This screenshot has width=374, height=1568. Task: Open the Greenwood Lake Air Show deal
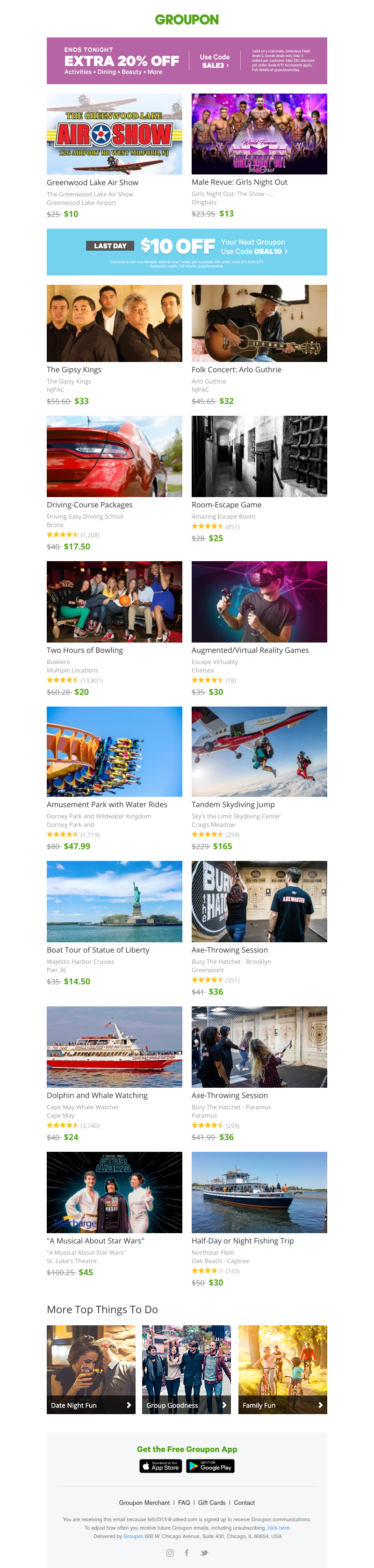pos(115,135)
